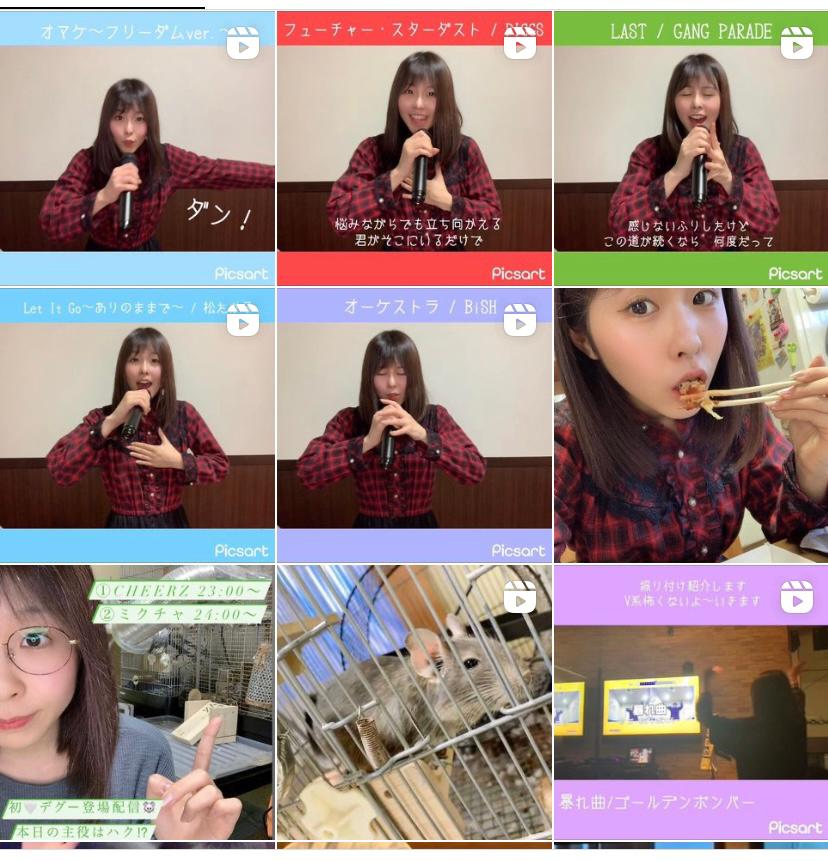828x861 pixels.
Task: Open the オーケストラ / BiSH reel
Action: pyautogui.click(x=414, y=425)
